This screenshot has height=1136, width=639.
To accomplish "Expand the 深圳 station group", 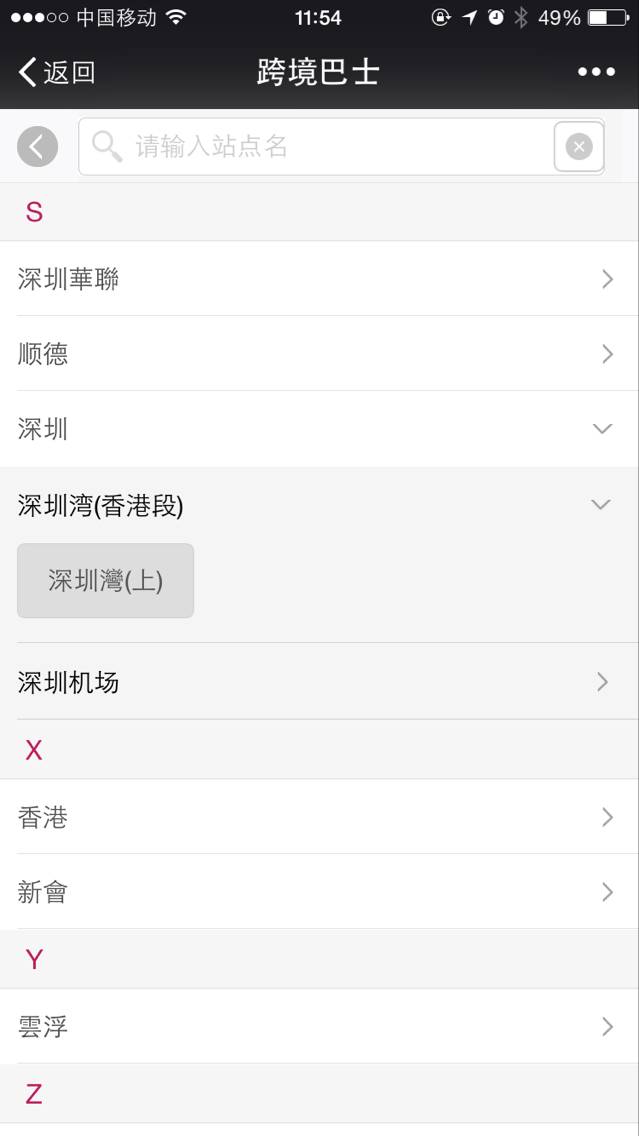I will click(x=320, y=429).
